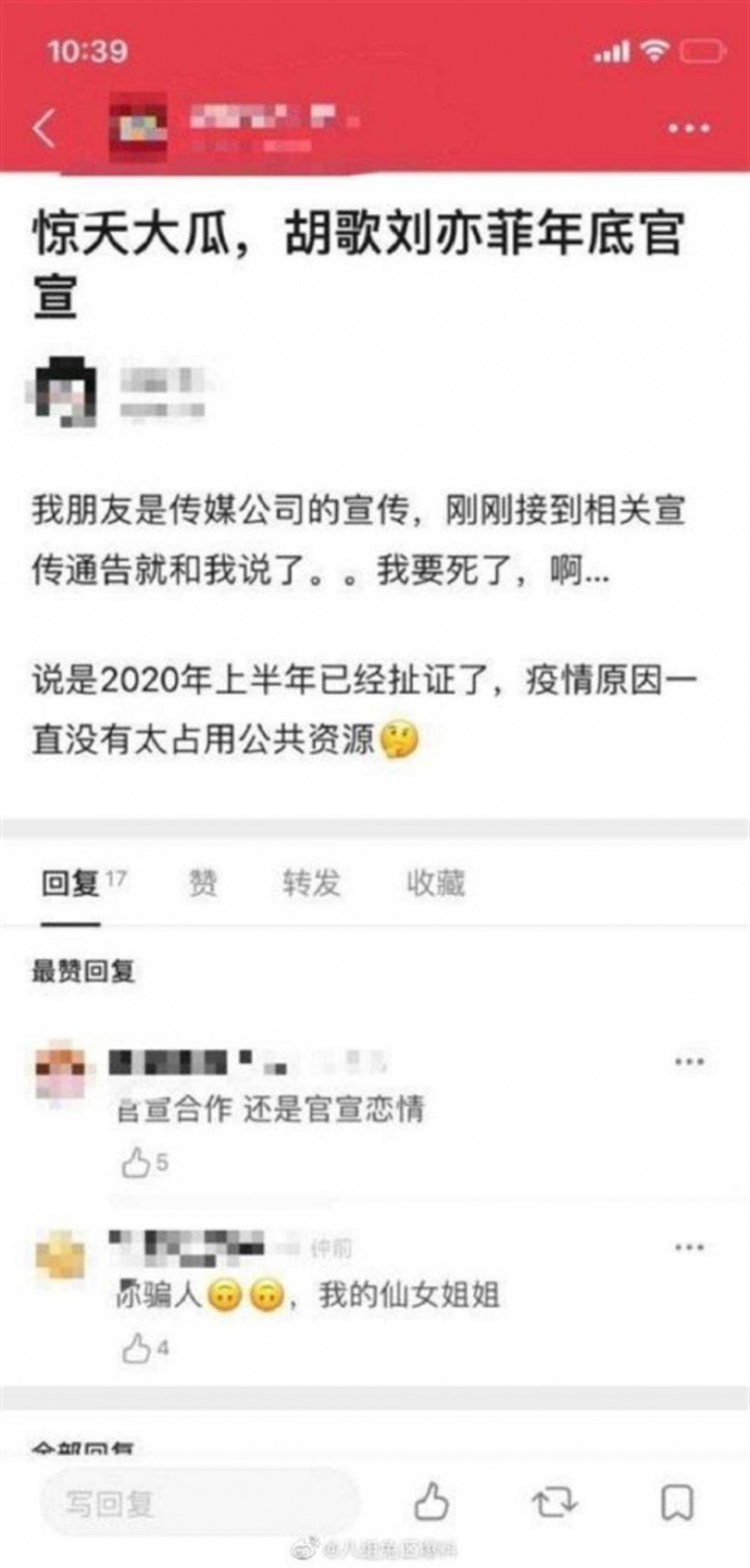
Task: Switch to the 回复 tab
Action: pos(70,883)
